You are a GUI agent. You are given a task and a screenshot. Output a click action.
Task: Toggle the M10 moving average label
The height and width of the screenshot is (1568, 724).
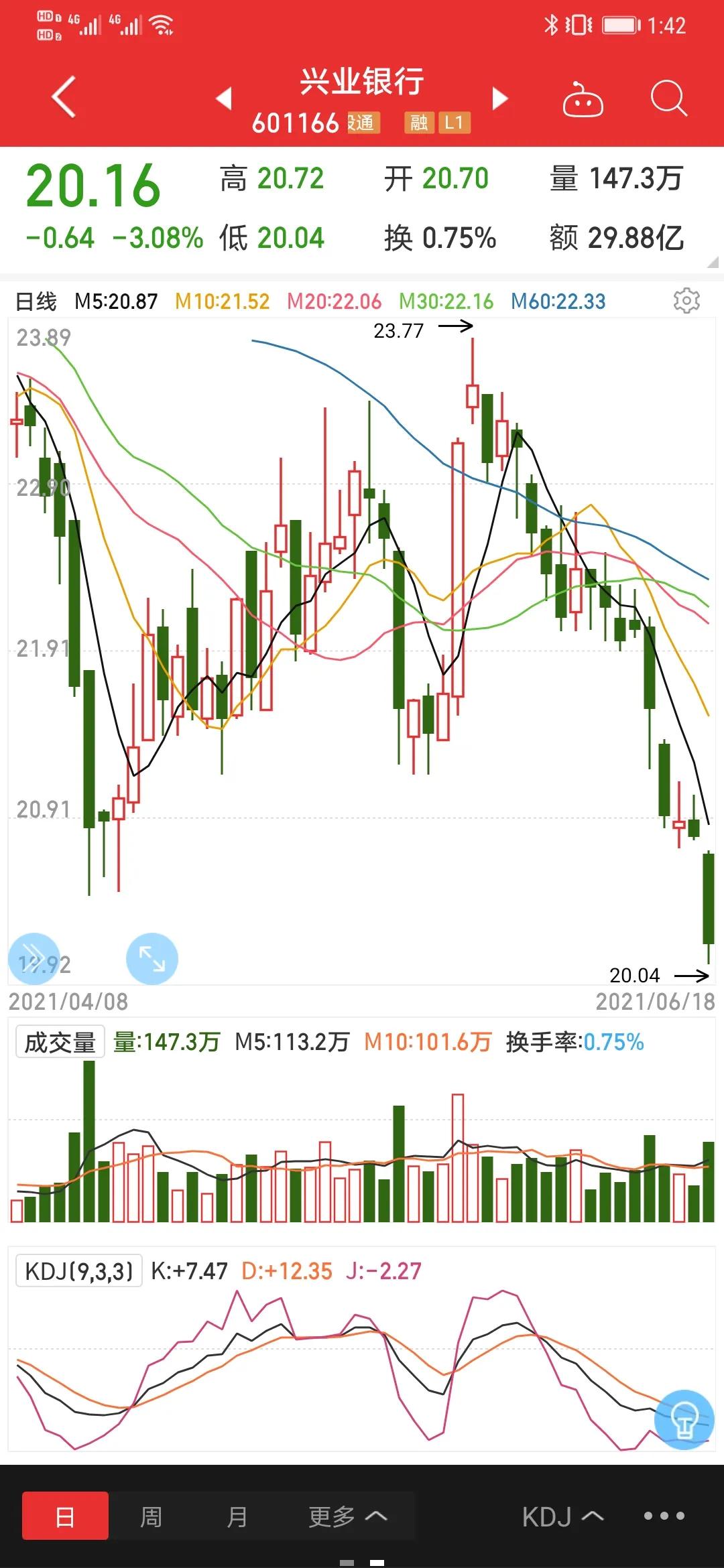223,302
